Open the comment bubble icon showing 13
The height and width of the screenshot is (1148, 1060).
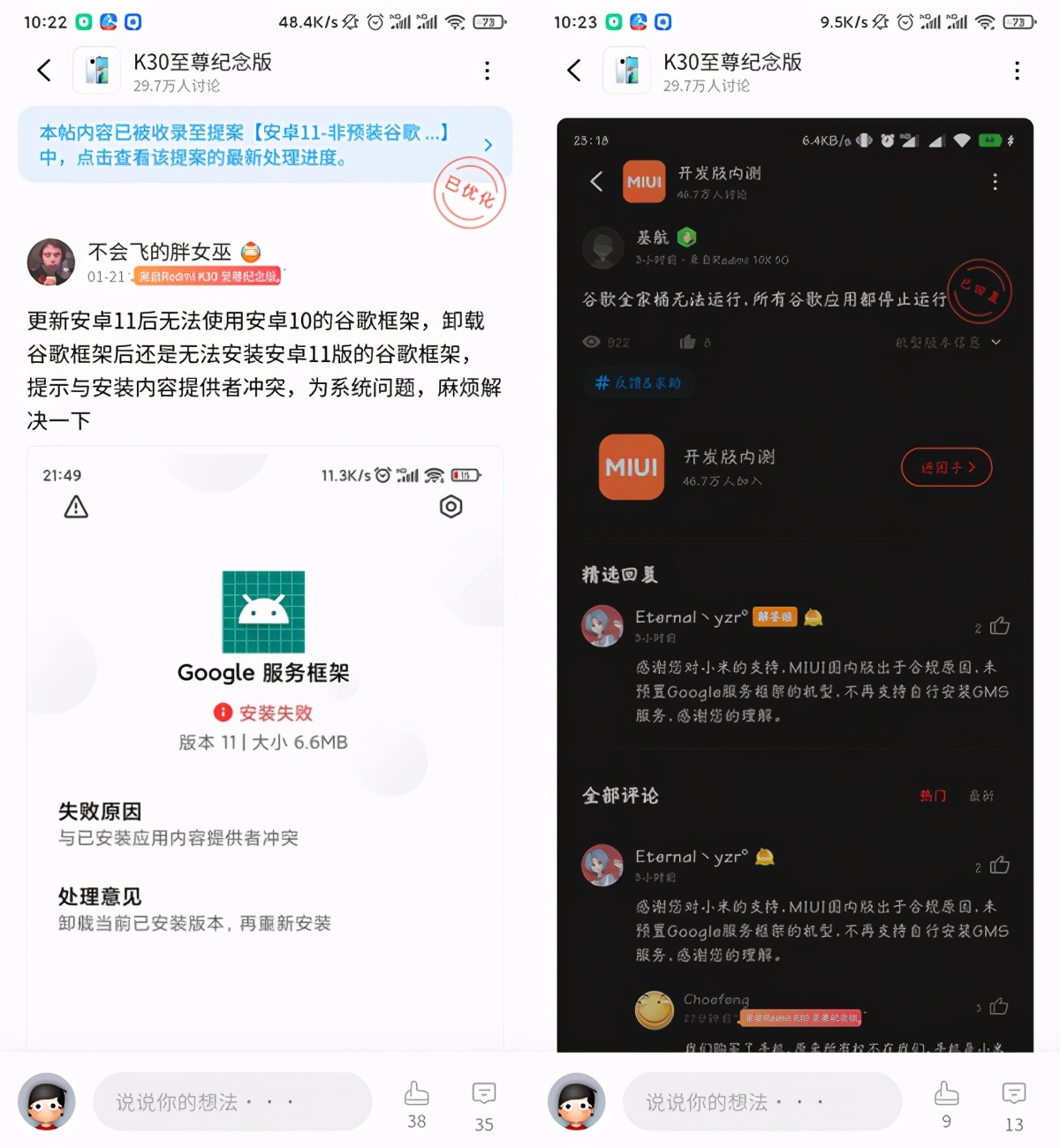(x=1012, y=1095)
